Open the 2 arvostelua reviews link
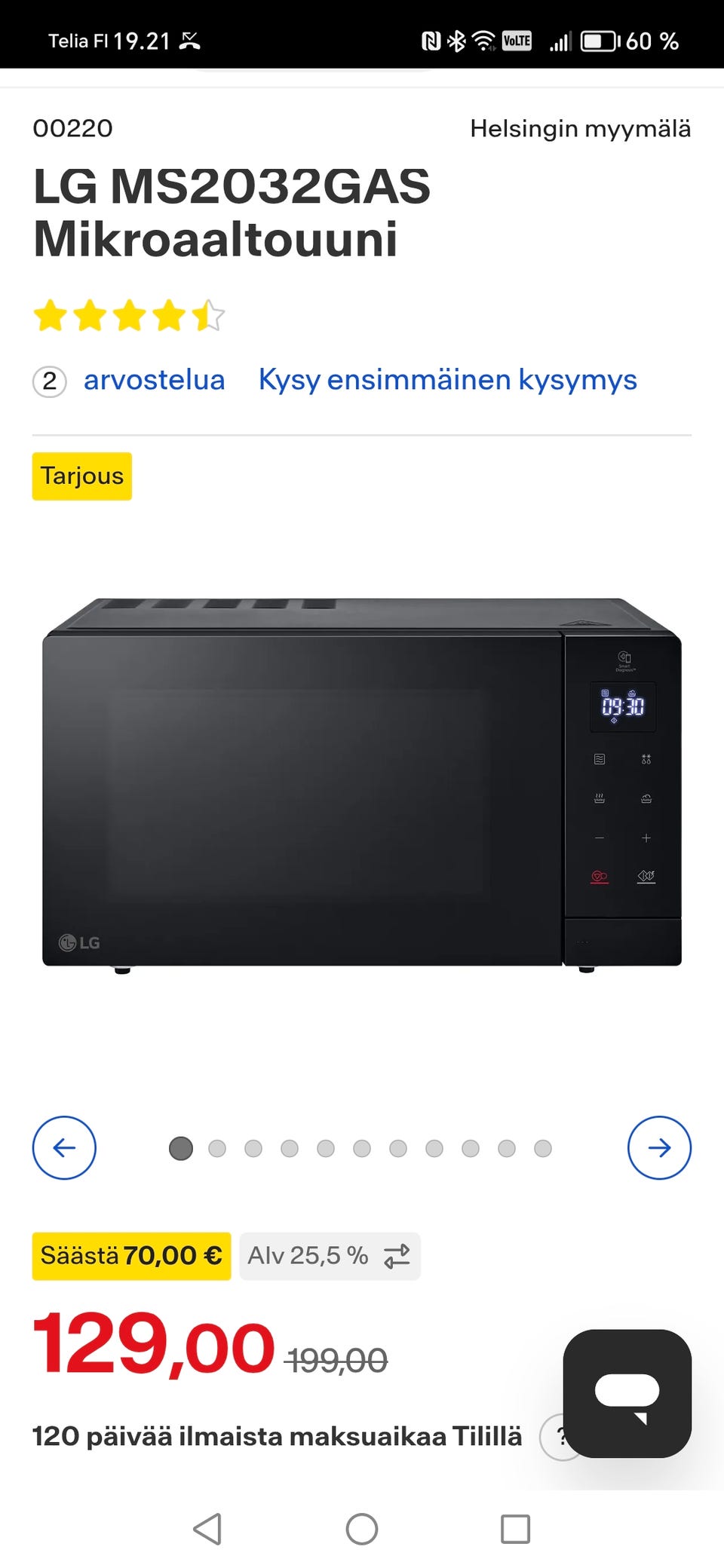 129,381
